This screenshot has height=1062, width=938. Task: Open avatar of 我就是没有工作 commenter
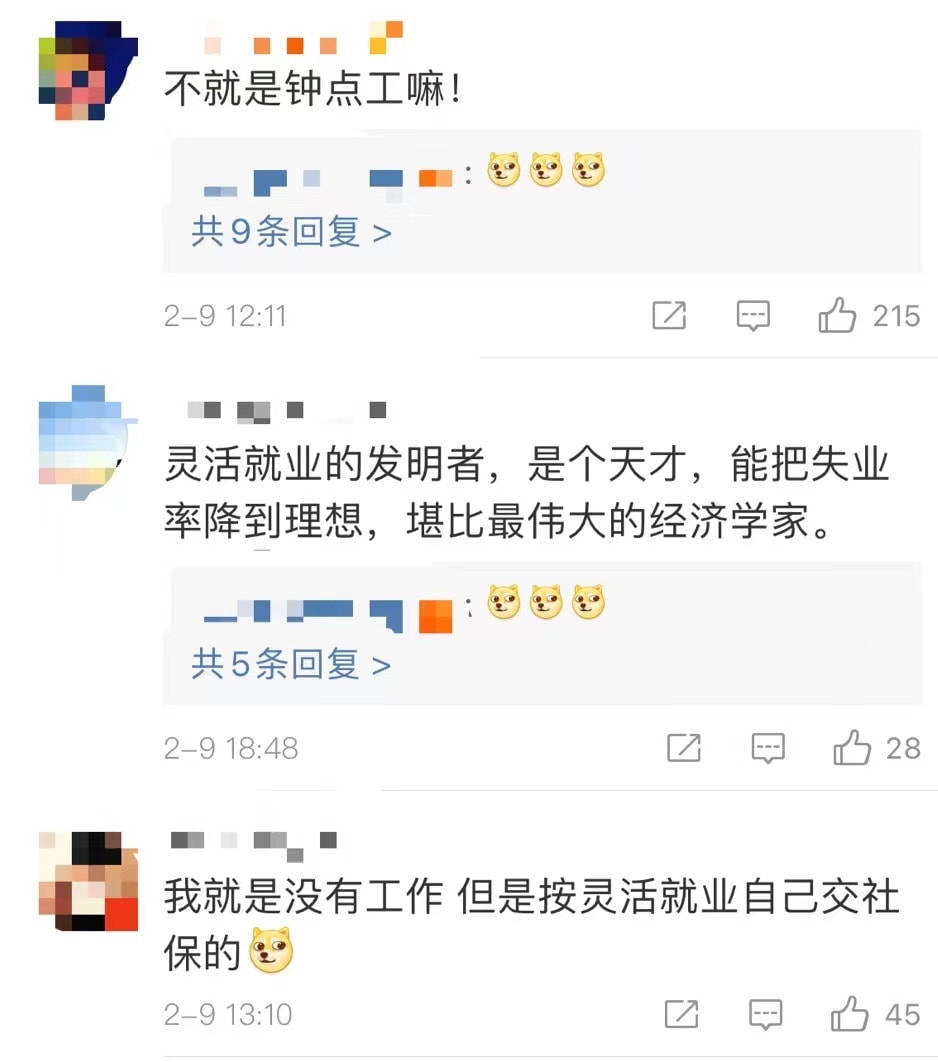(87, 880)
